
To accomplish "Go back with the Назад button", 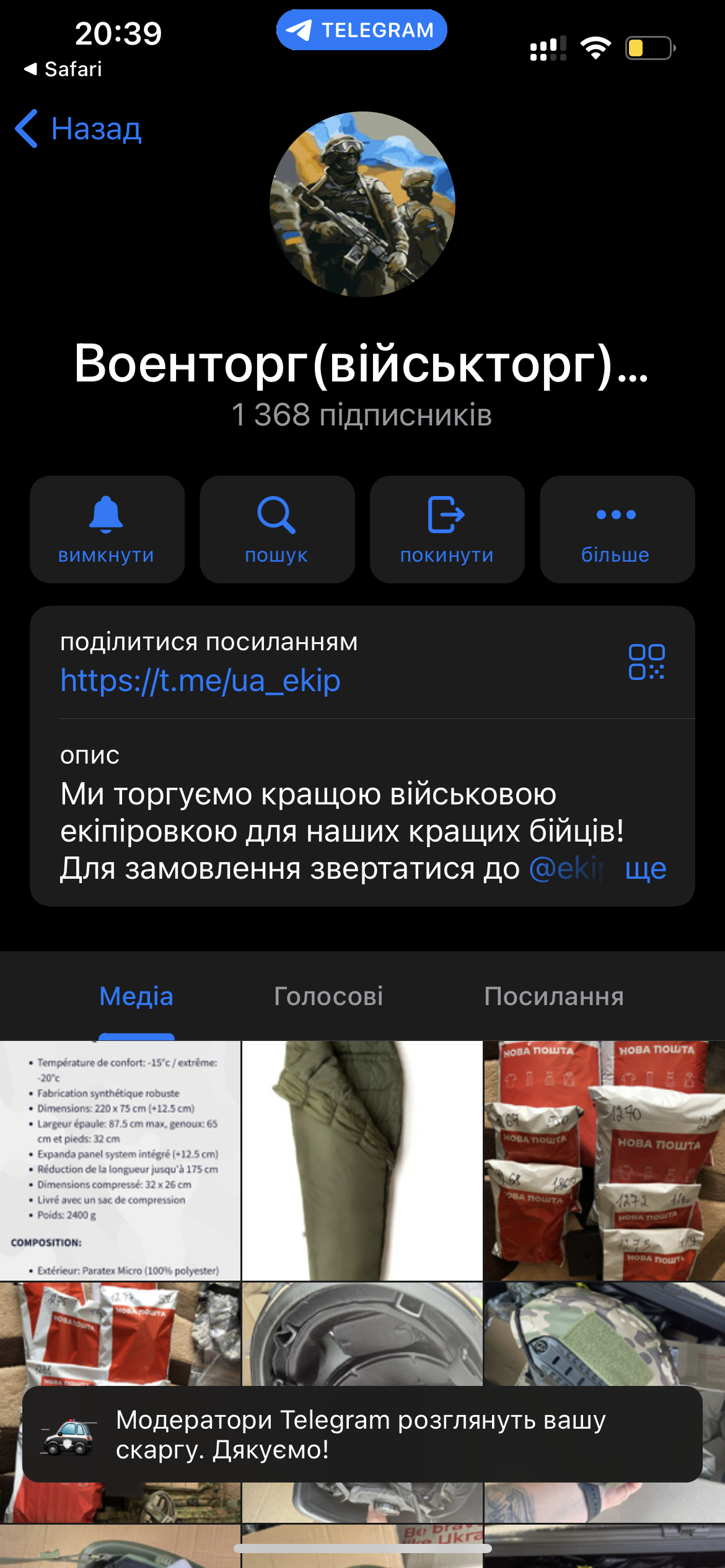I will pos(79,129).
